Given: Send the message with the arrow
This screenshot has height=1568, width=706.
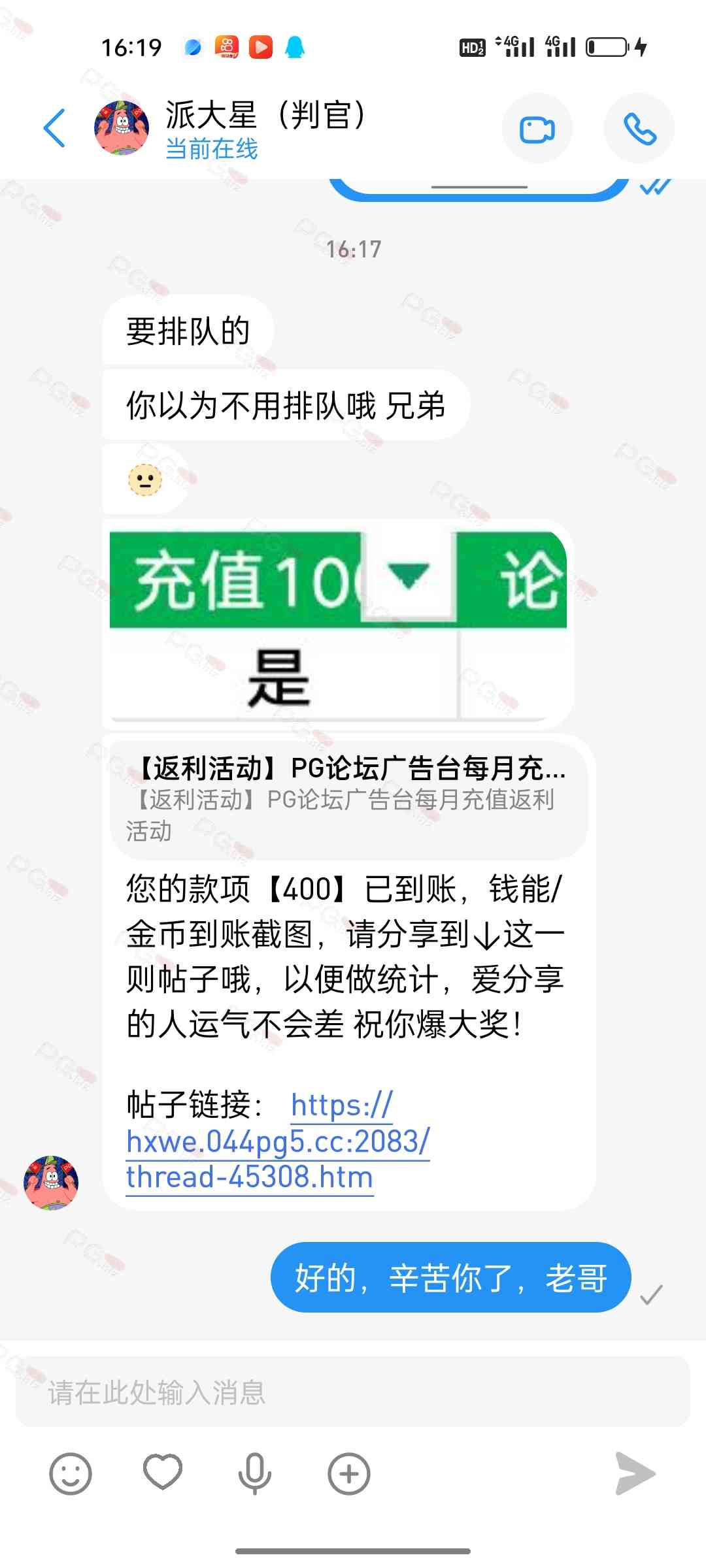Looking at the screenshot, I should click(x=634, y=1473).
